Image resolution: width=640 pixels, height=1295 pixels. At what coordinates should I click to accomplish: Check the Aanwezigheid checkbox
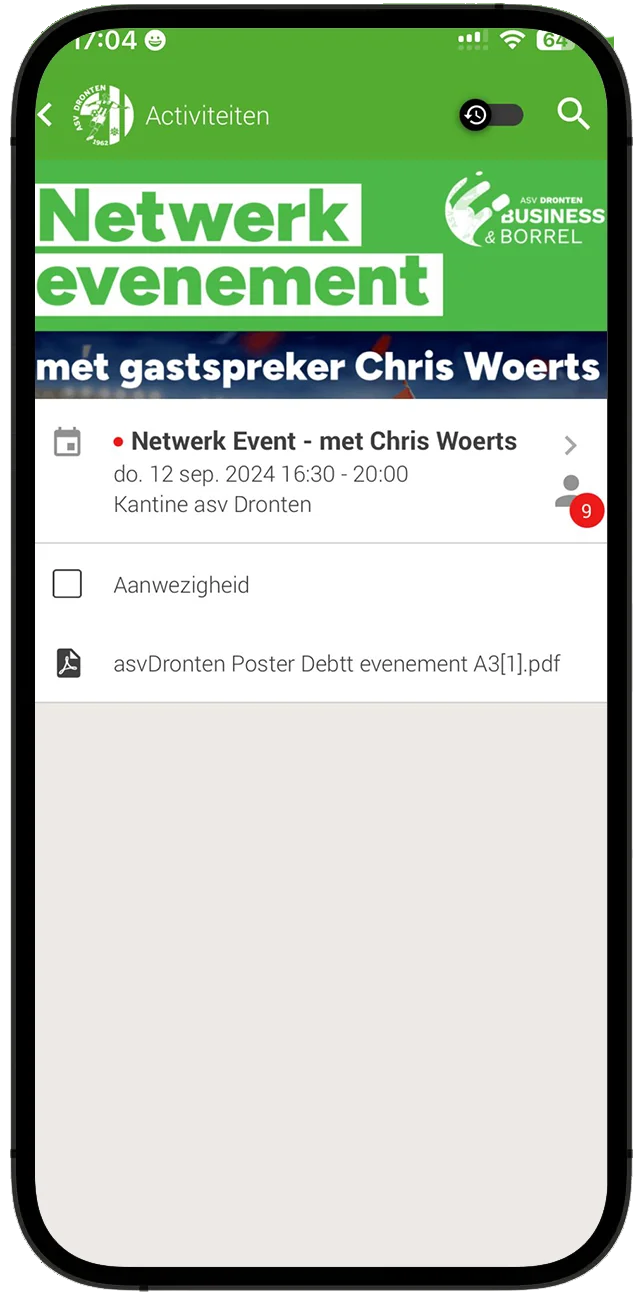[67, 584]
